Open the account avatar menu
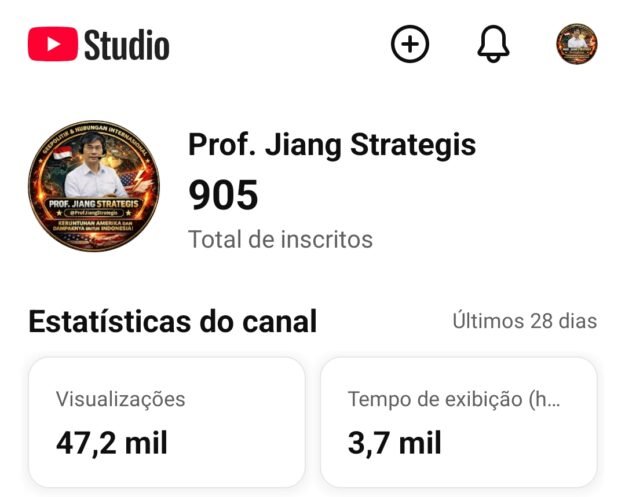The width and height of the screenshot is (625, 497). pos(577,44)
